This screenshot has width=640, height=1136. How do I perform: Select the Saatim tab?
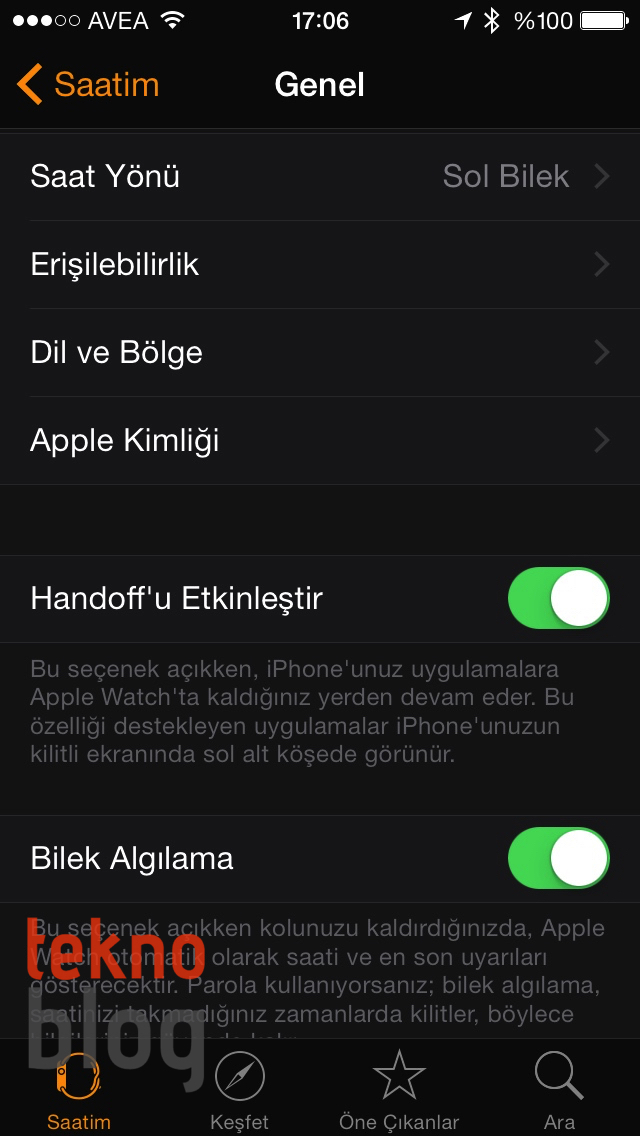79,1090
